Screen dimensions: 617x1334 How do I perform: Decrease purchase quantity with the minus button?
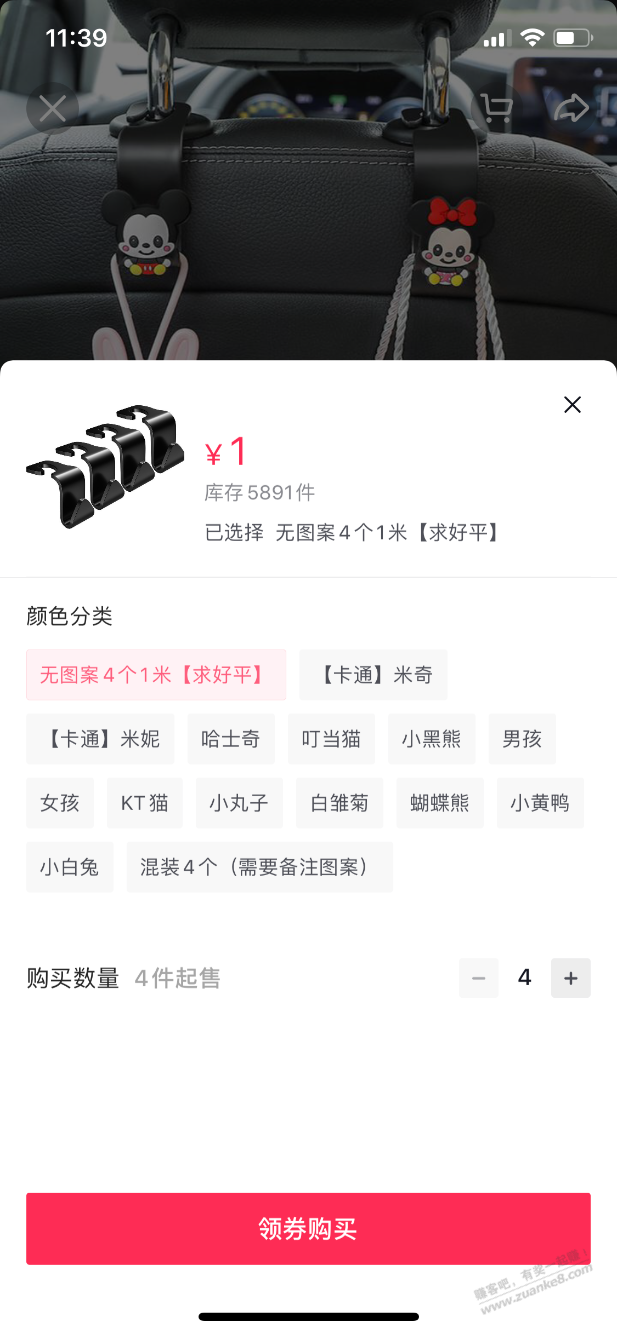click(478, 978)
